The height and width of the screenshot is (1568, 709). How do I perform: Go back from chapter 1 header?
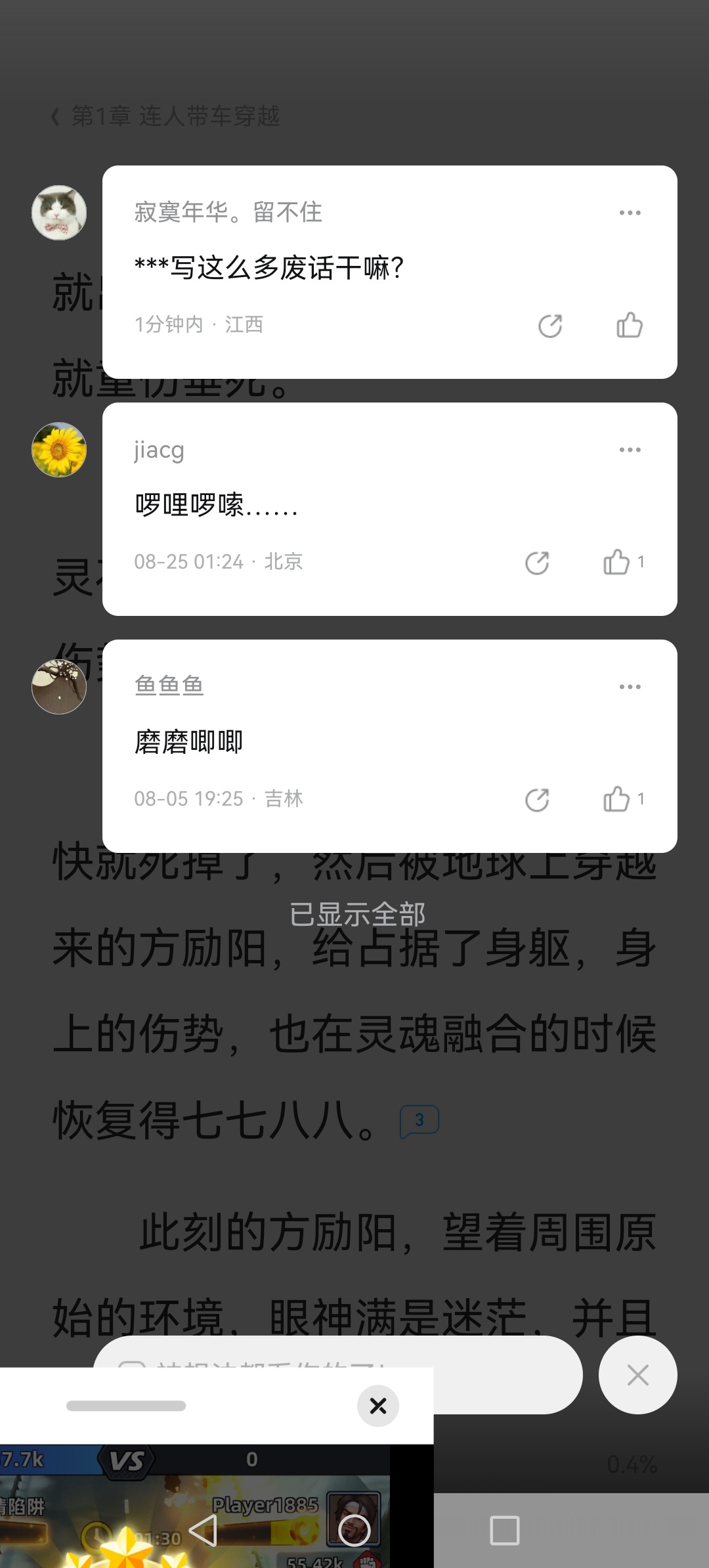[x=55, y=117]
